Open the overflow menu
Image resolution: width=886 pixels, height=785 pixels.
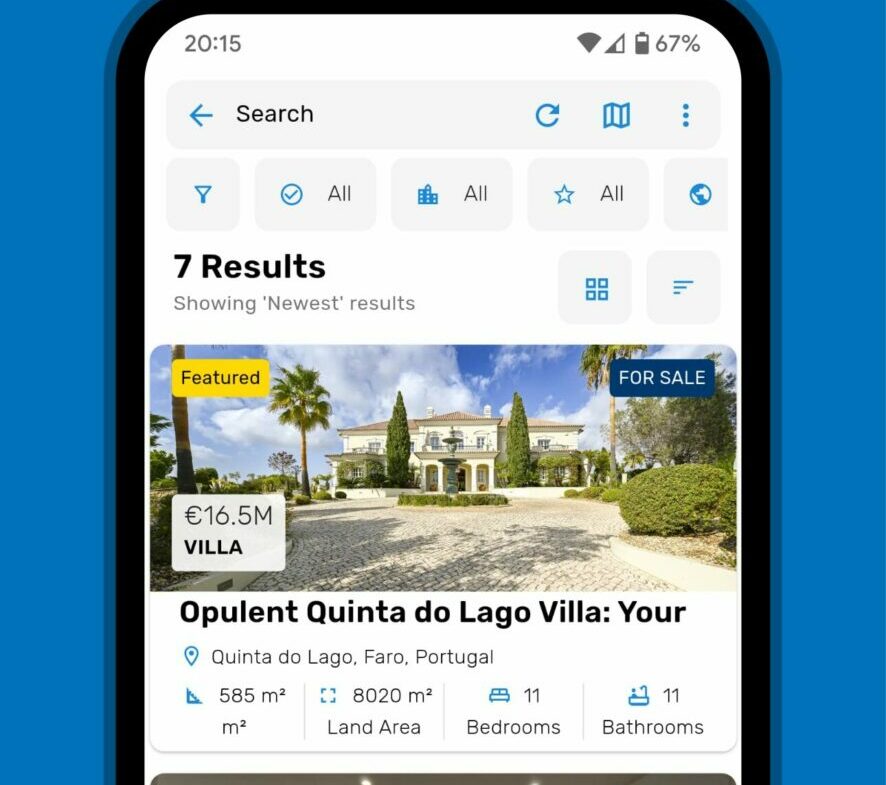[x=685, y=115]
